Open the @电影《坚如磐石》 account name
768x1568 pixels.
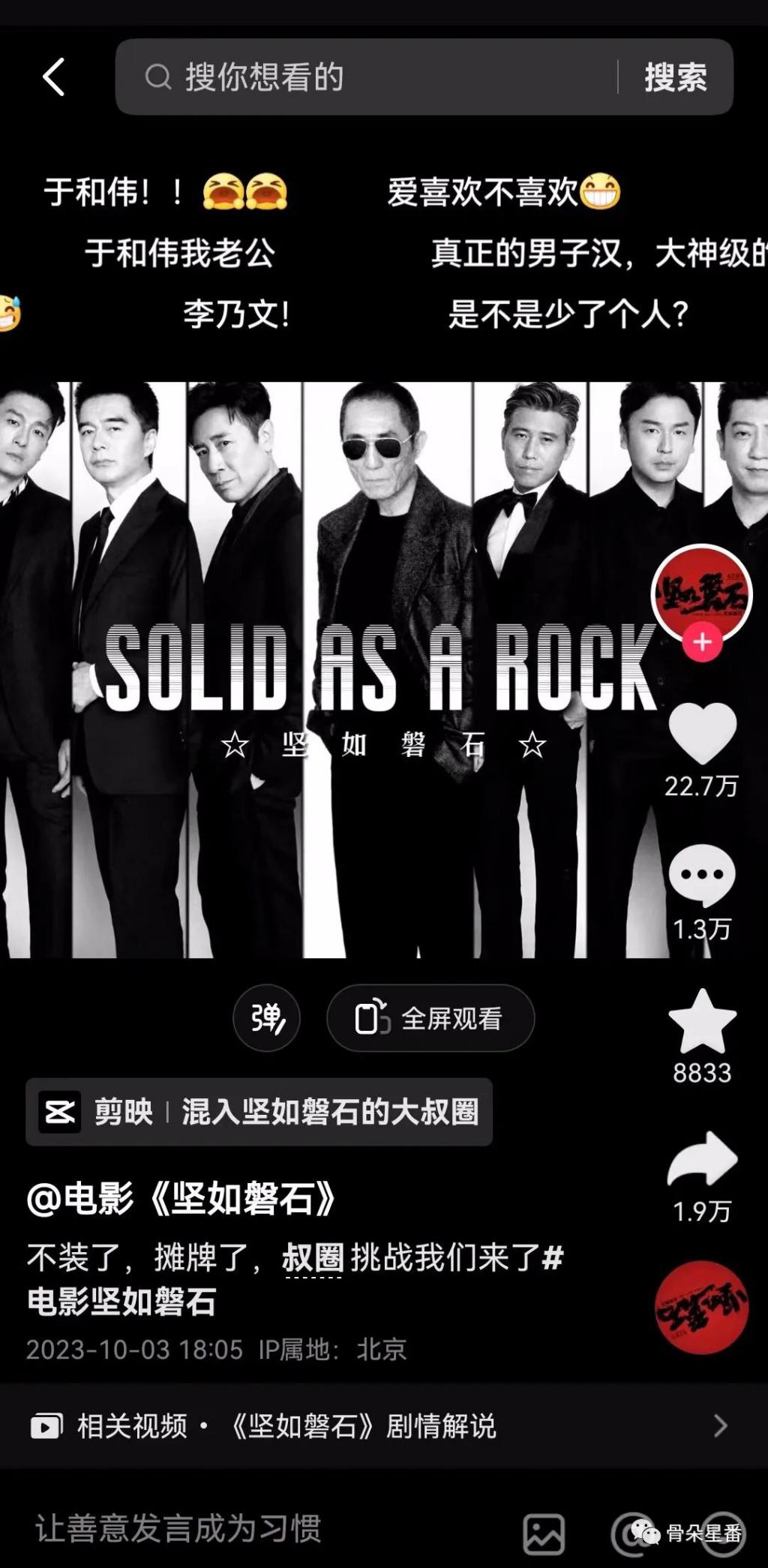point(181,1199)
